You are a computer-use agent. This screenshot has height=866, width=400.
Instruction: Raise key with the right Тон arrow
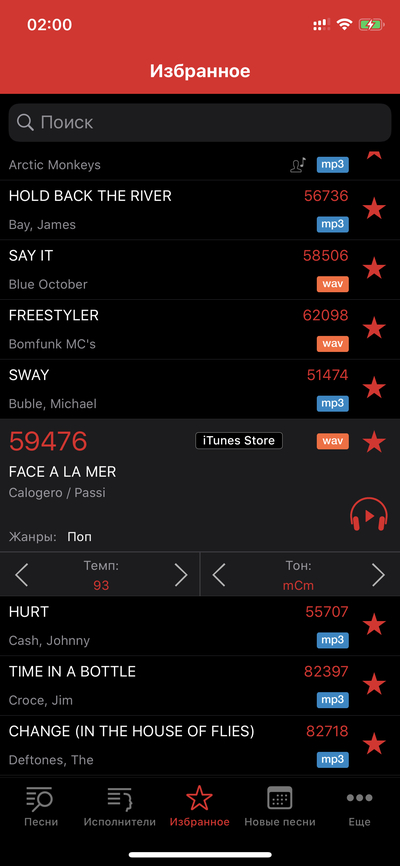pyautogui.click(x=378, y=575)
